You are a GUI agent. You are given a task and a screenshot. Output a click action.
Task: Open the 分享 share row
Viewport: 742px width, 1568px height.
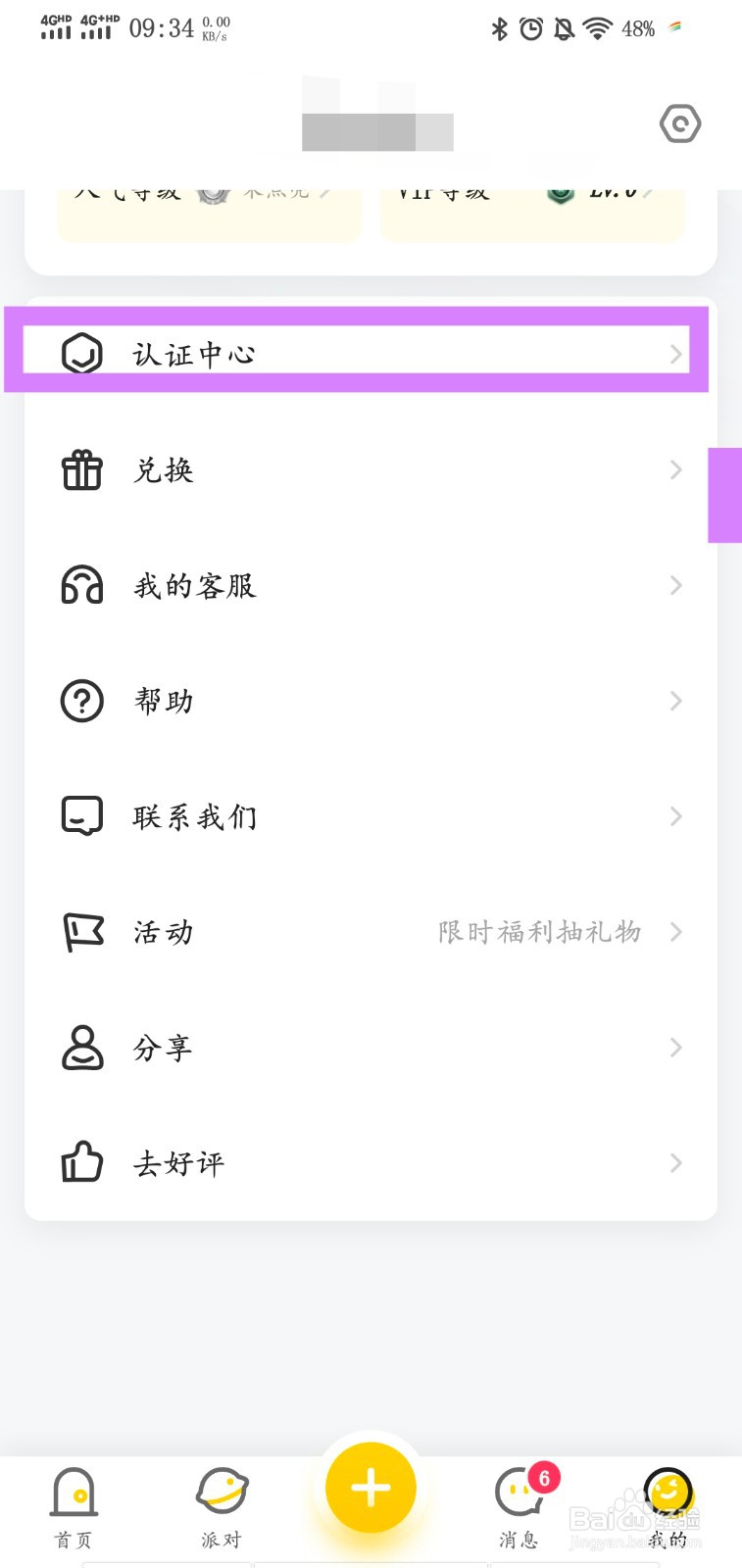tap(370, 1048)
